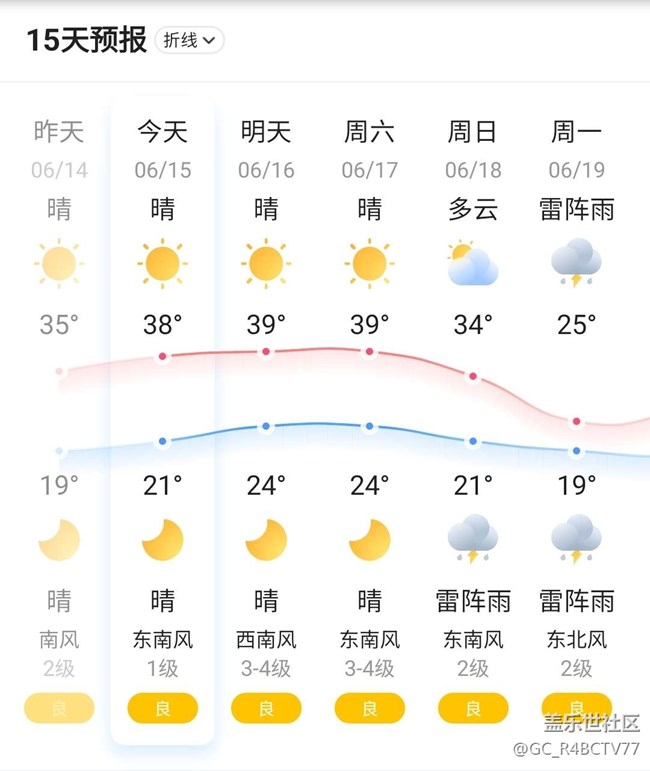Open the 周六 06/17 forecast

pyautogui.click(x=369, y=150)
